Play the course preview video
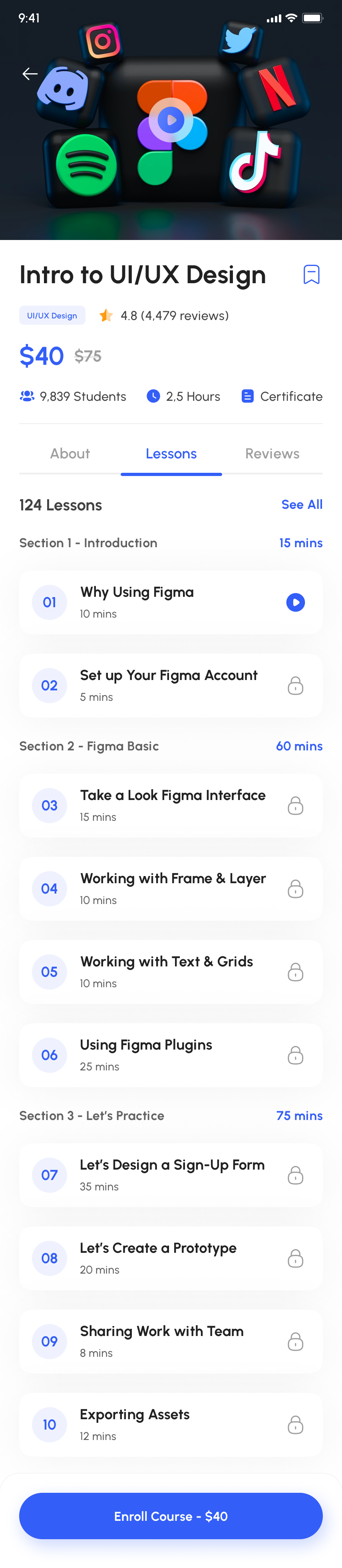 [171, 120]
